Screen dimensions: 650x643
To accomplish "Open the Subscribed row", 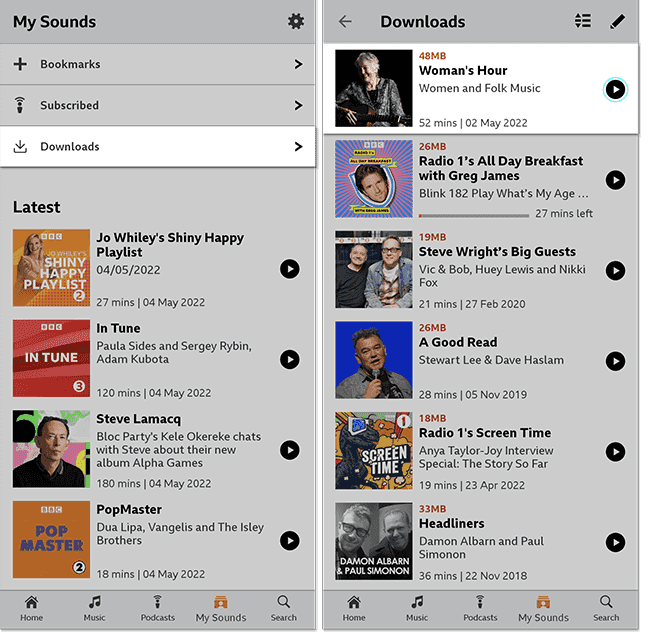I will point(158,105).
